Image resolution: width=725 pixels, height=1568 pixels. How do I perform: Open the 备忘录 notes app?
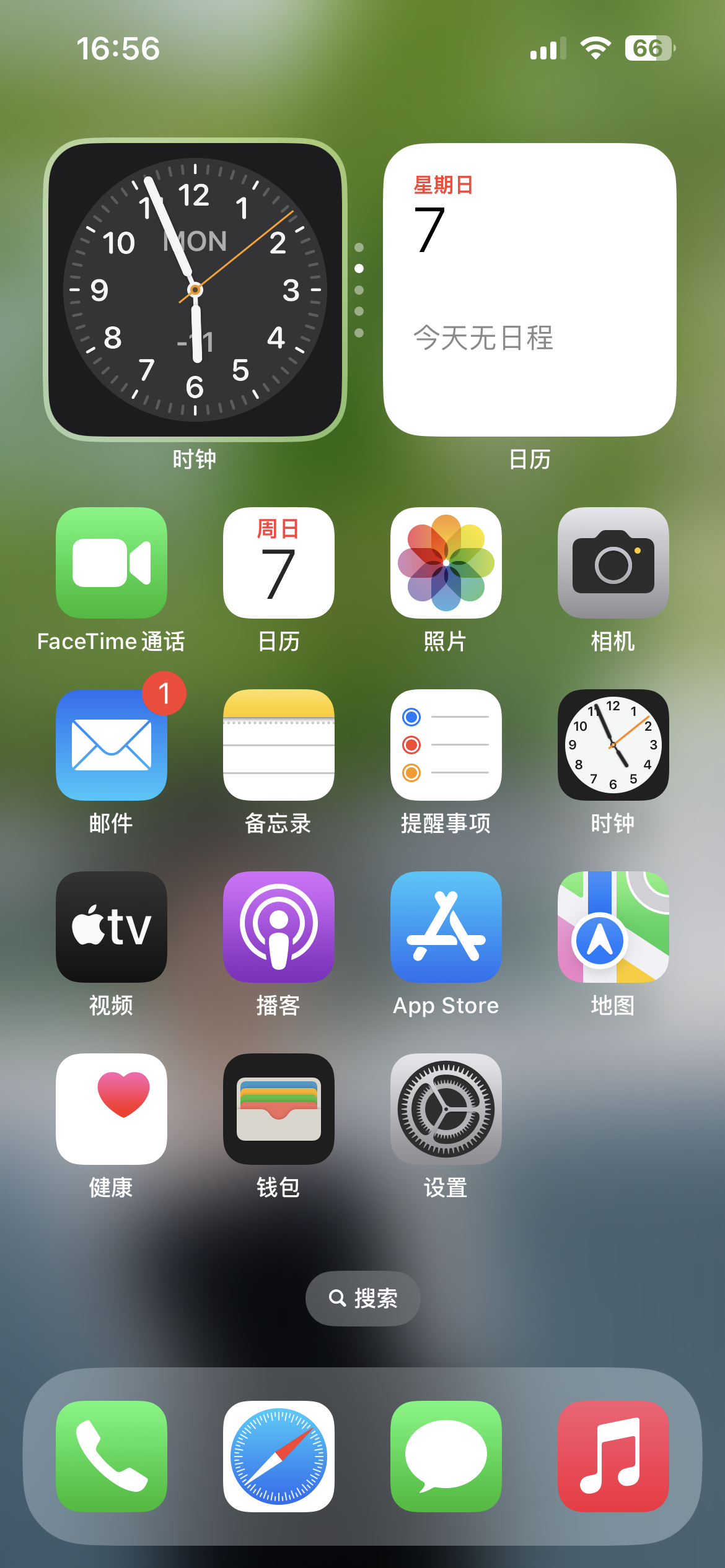pos(279,744)
